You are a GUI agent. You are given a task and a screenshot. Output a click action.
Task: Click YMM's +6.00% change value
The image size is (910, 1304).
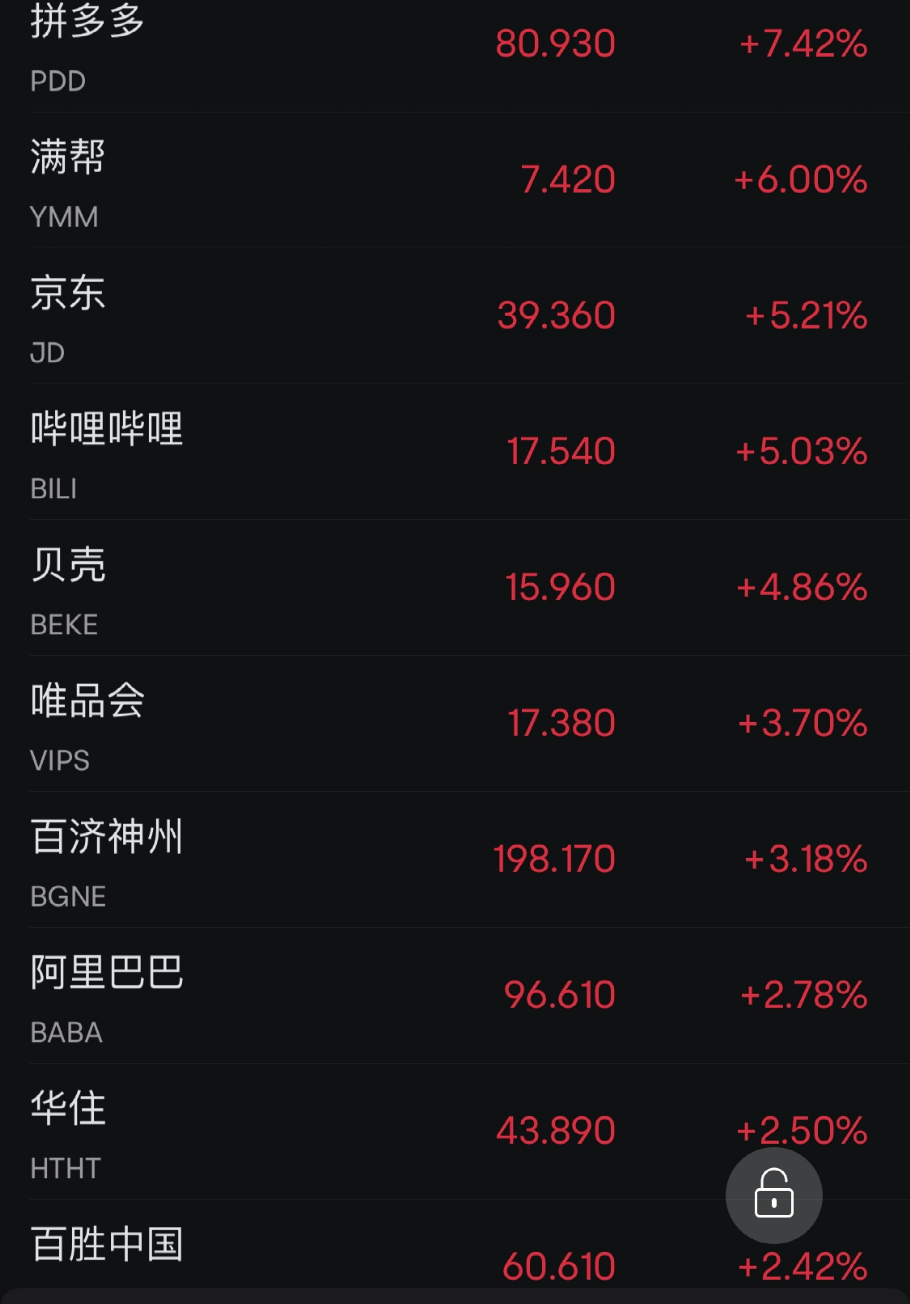[x=800, y=179]
